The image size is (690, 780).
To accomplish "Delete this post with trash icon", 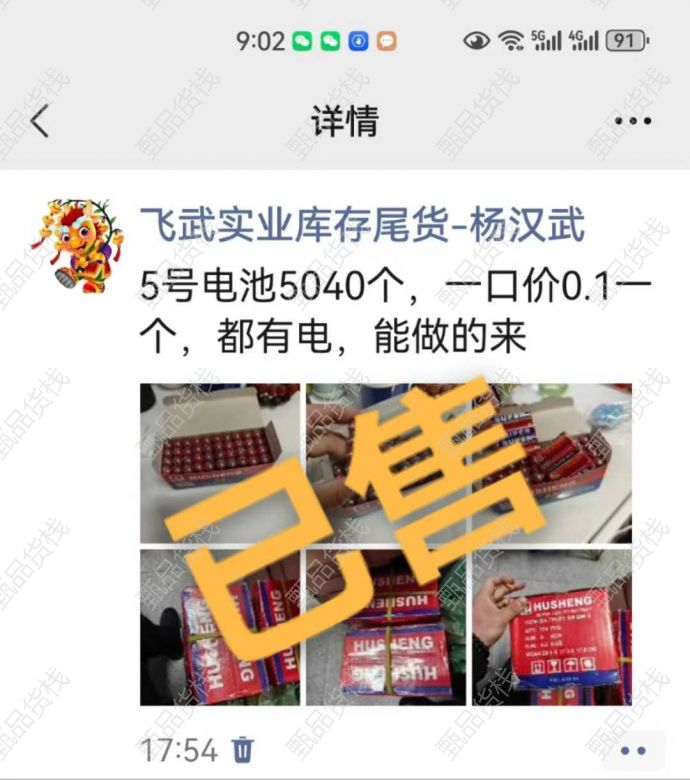I will [x=243, y=749].
